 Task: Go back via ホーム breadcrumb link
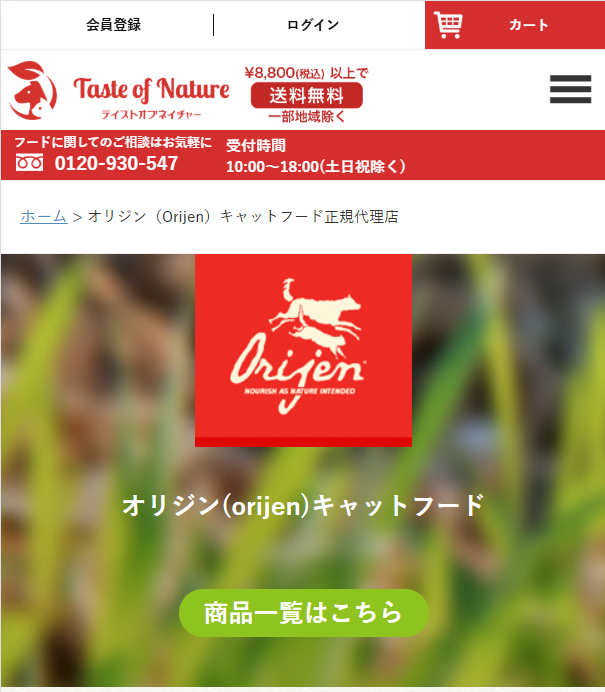click(x=43, y=216)
